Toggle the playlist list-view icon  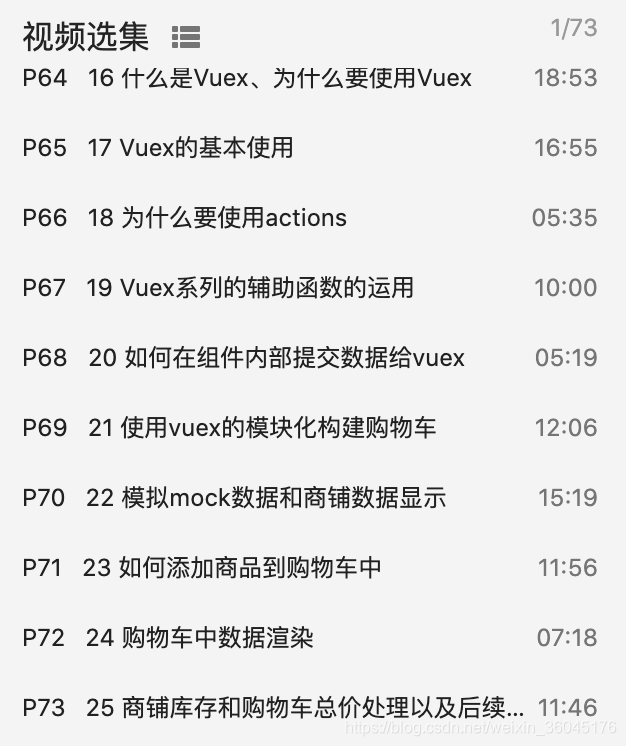186,38
